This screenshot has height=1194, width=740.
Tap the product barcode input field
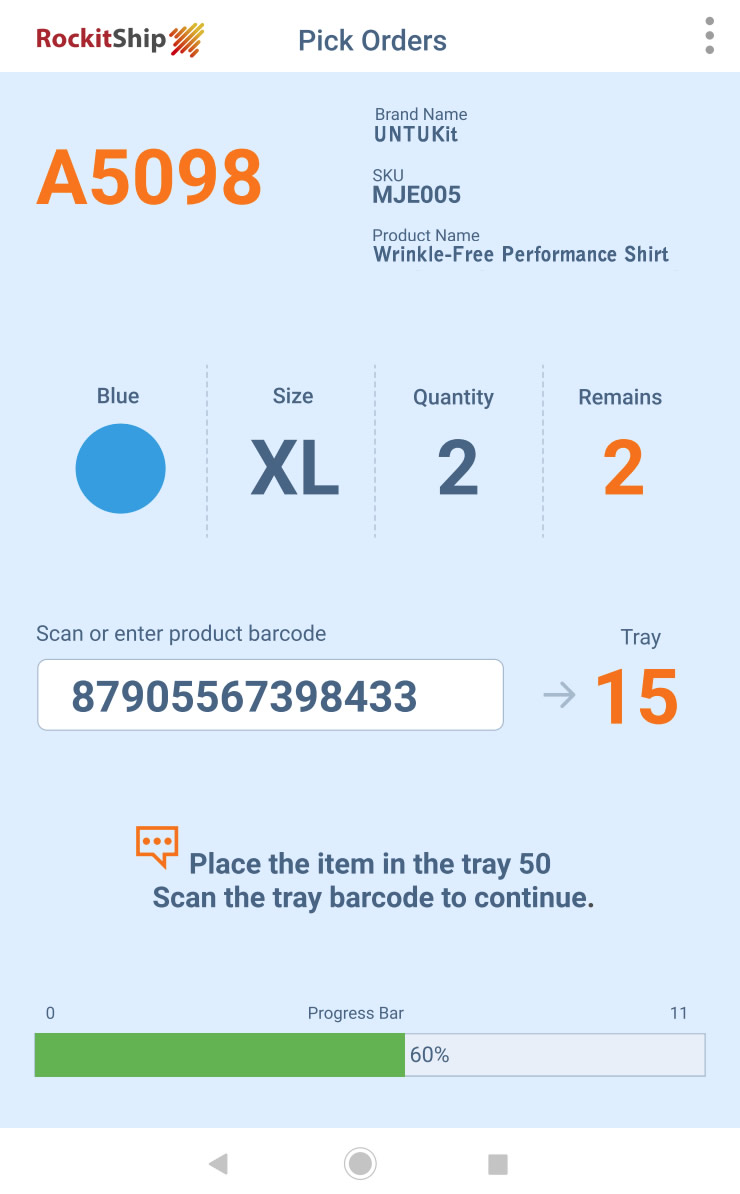click(x=270, y=695)
